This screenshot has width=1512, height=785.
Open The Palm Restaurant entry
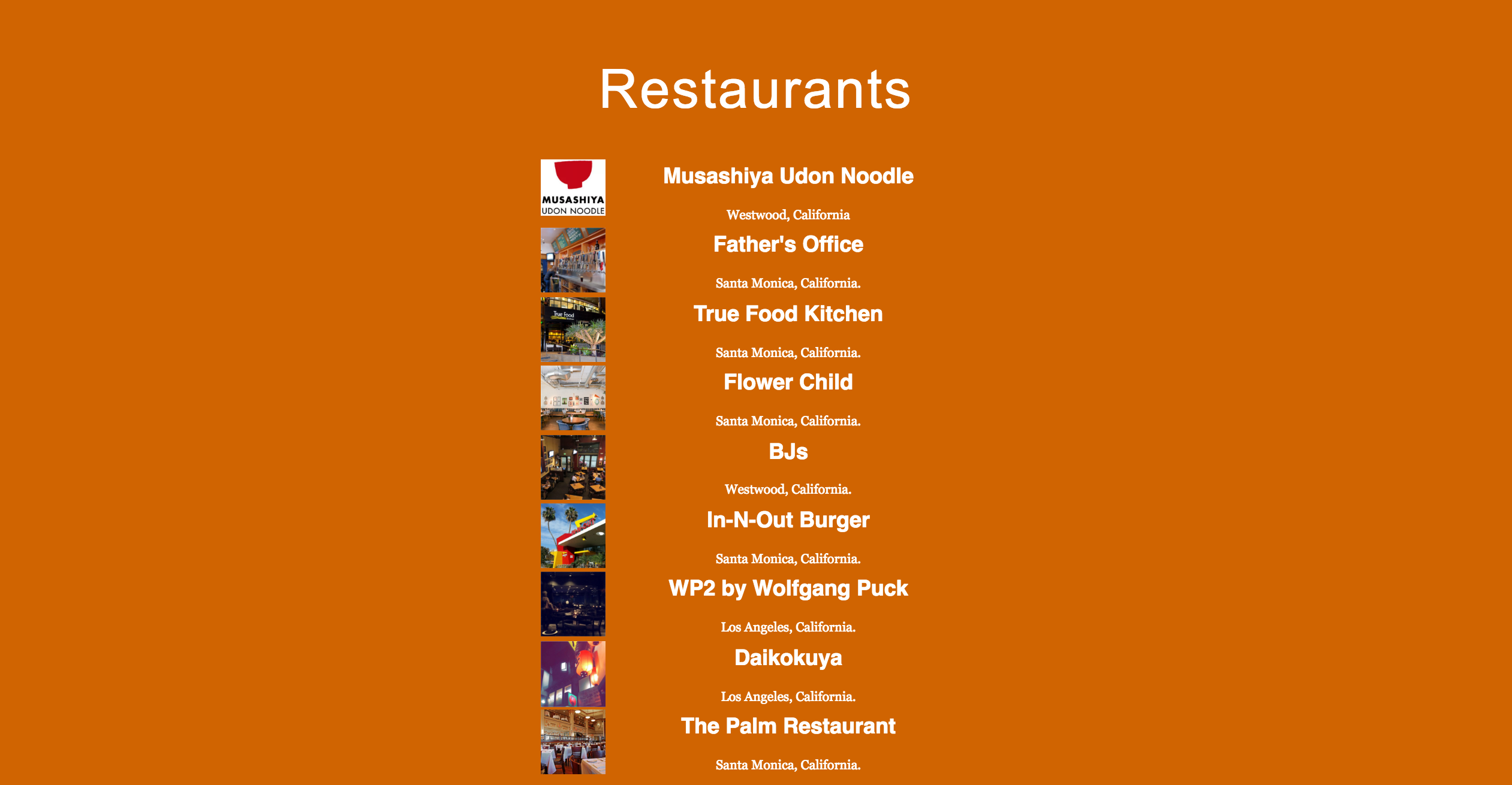[788, 726]
